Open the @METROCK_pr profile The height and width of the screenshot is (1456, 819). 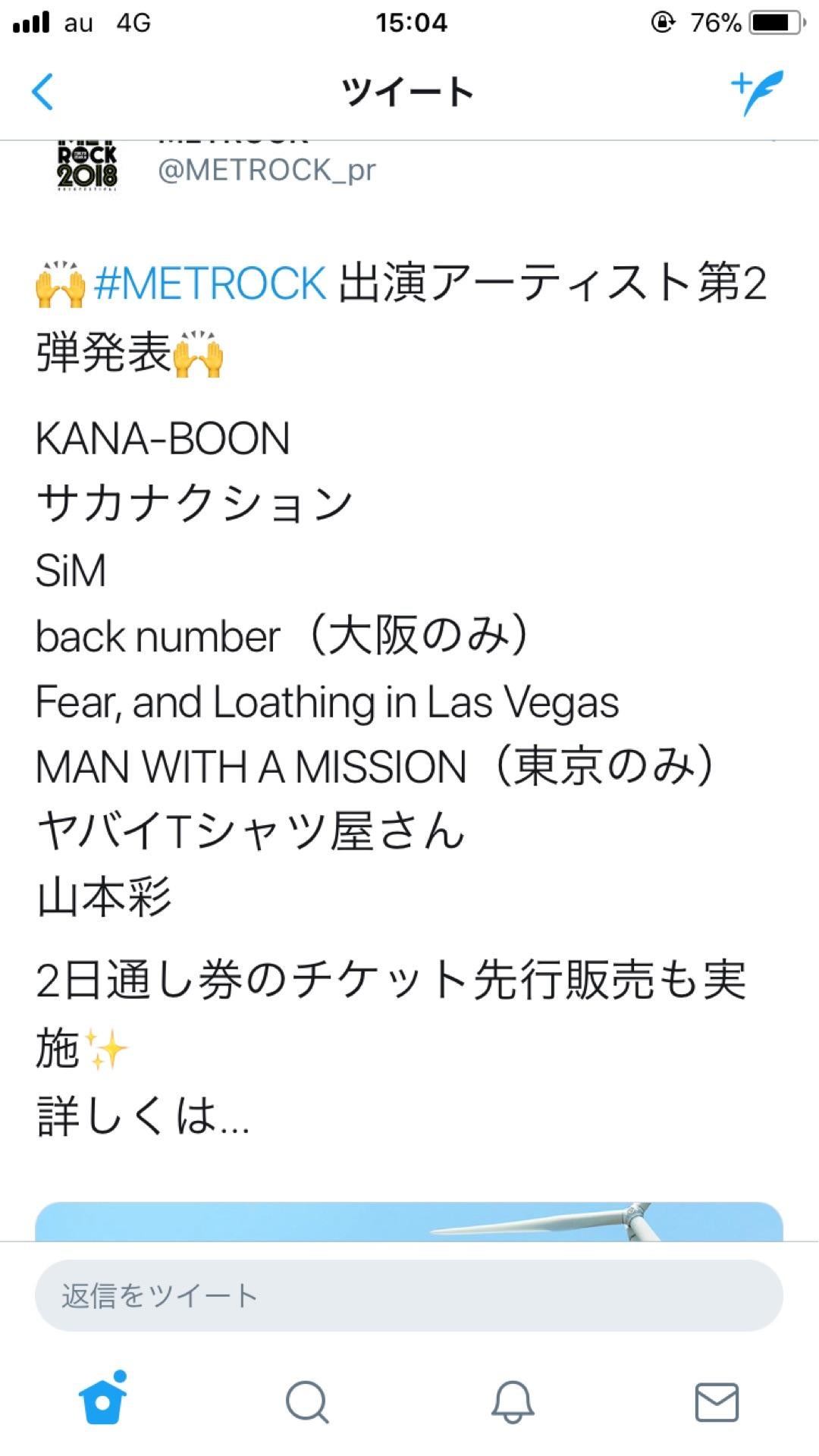[266, 170]
